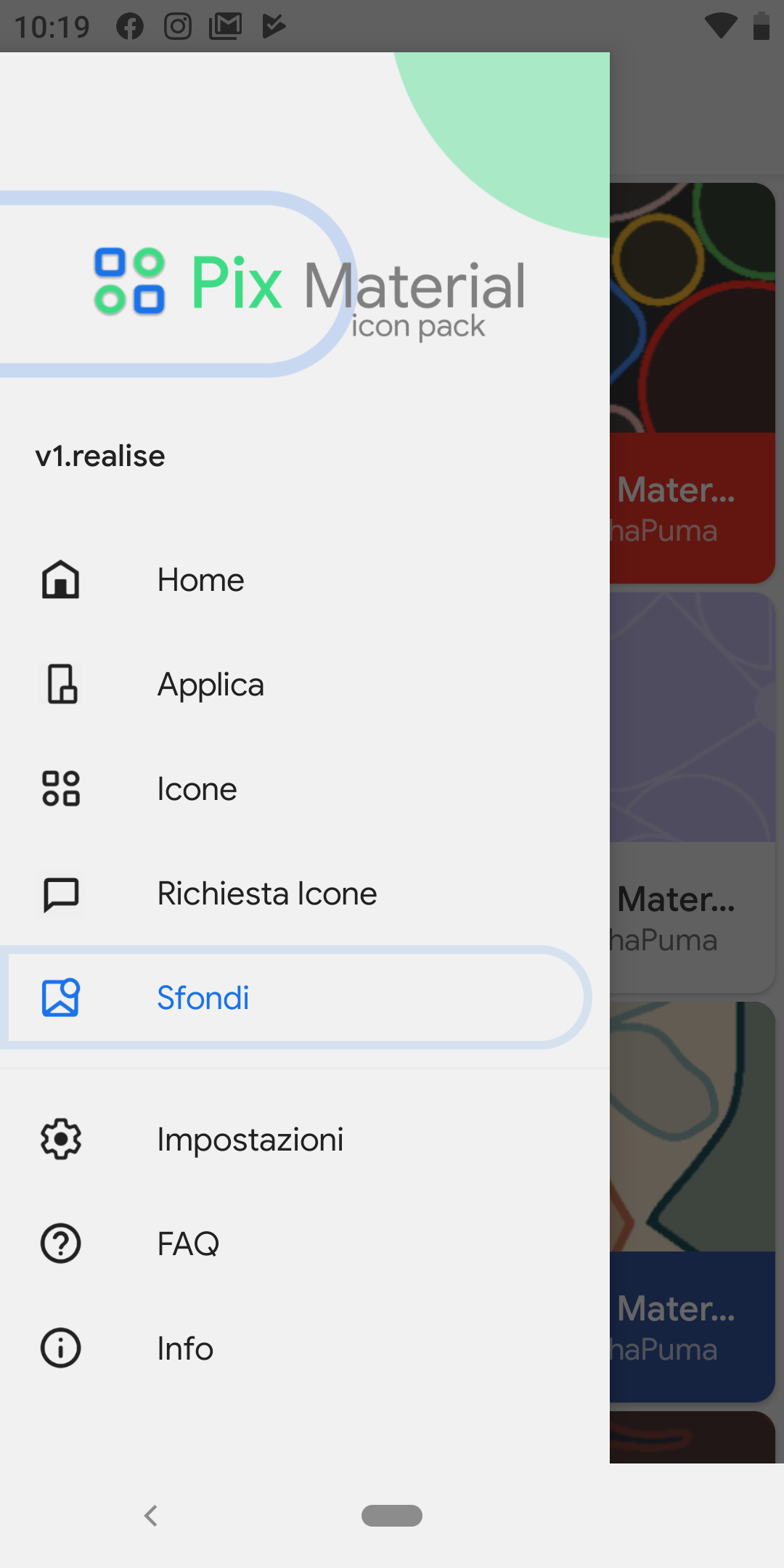784x1568 pixels.
Task: Go to the Applica section
Action: pos(305,685)
